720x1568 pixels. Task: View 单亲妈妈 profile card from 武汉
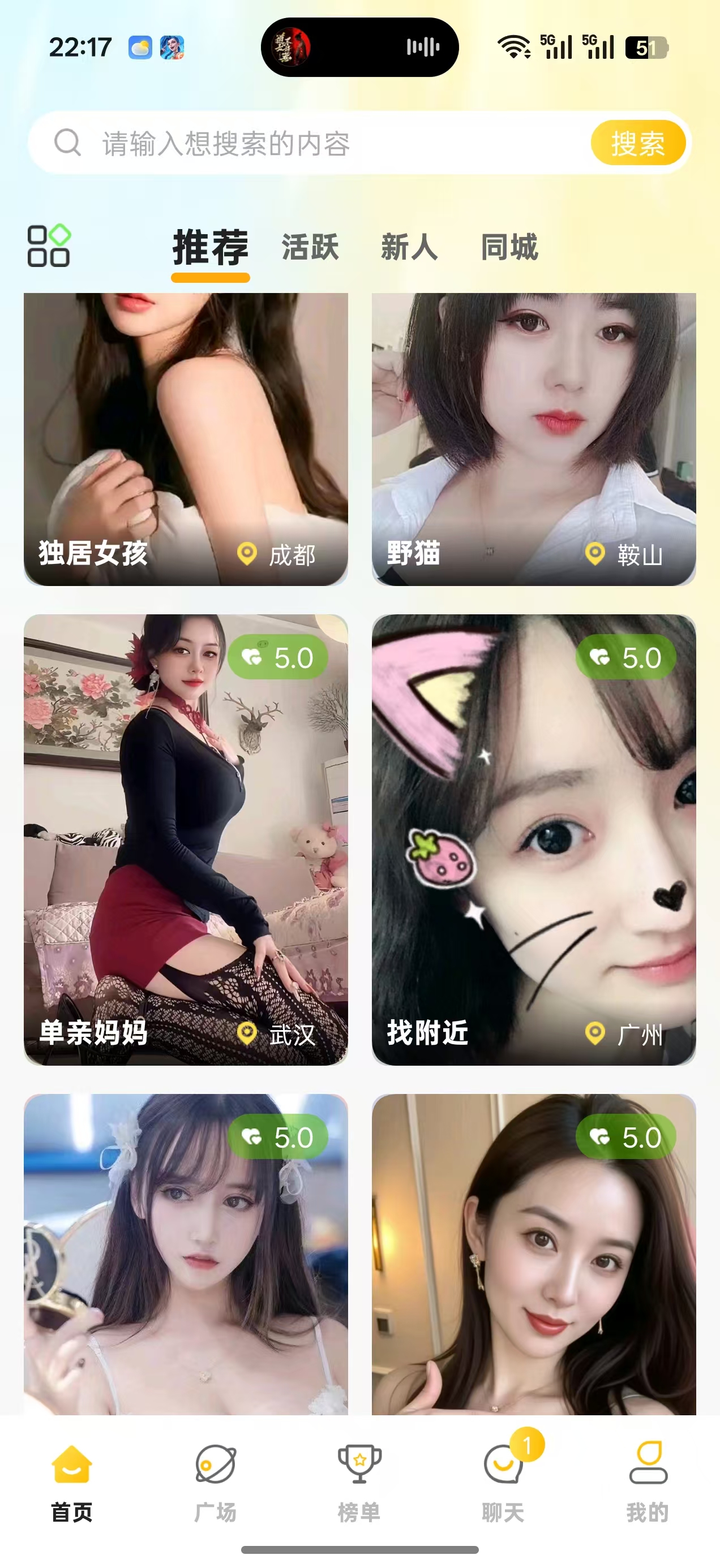pyautogui.click(x=186, y=840)
